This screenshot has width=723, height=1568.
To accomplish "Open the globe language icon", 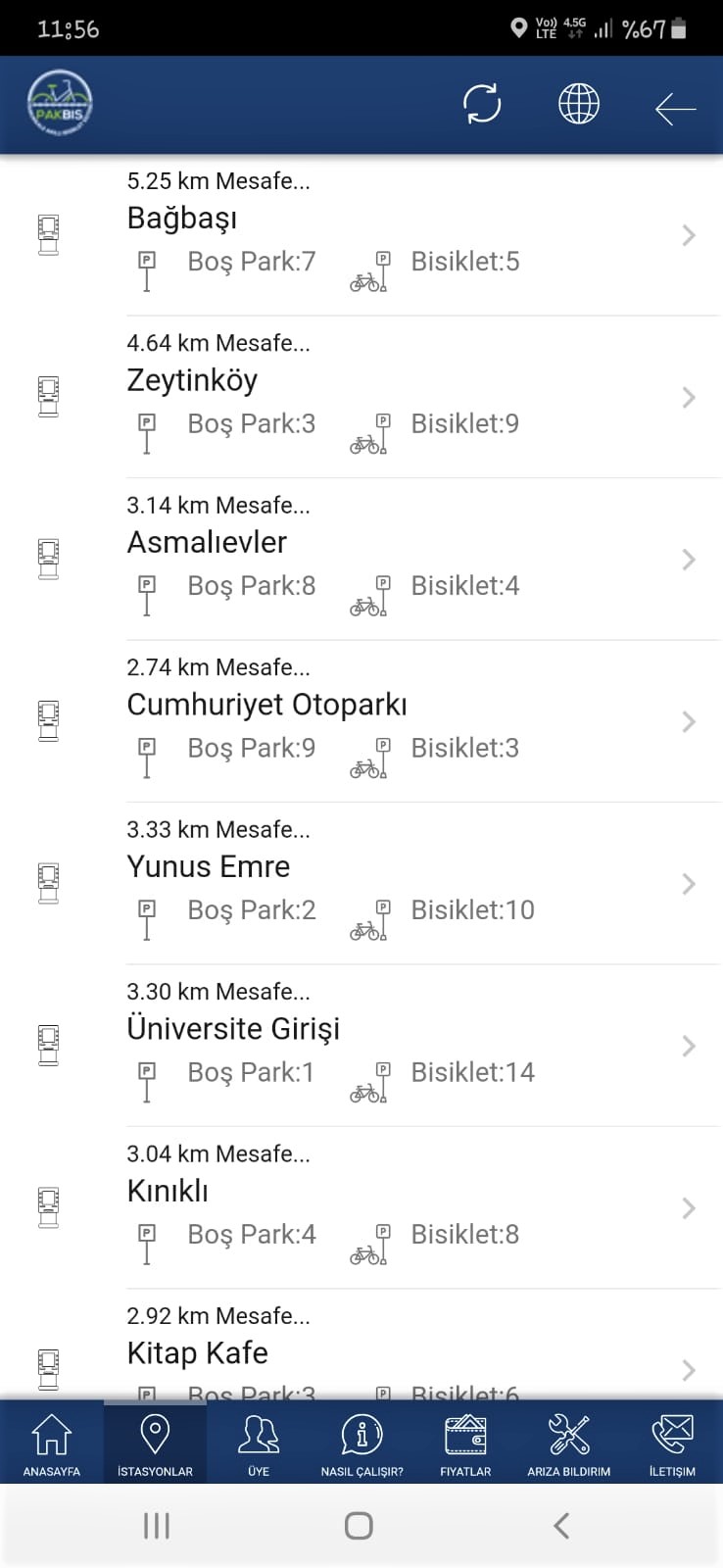I will [x=578, y=104].
